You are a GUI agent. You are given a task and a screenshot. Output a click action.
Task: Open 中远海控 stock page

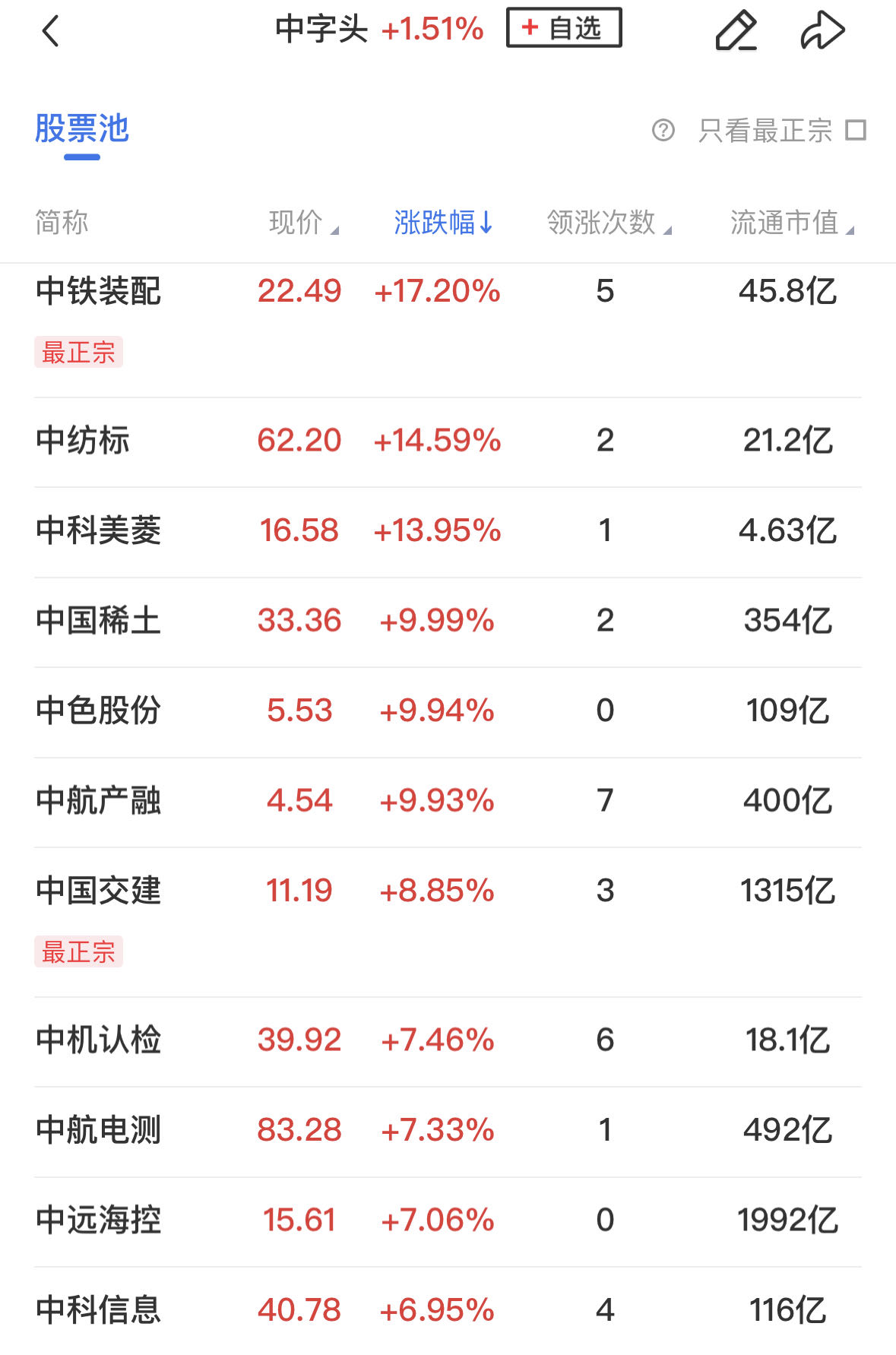(x=99, y=1220)
